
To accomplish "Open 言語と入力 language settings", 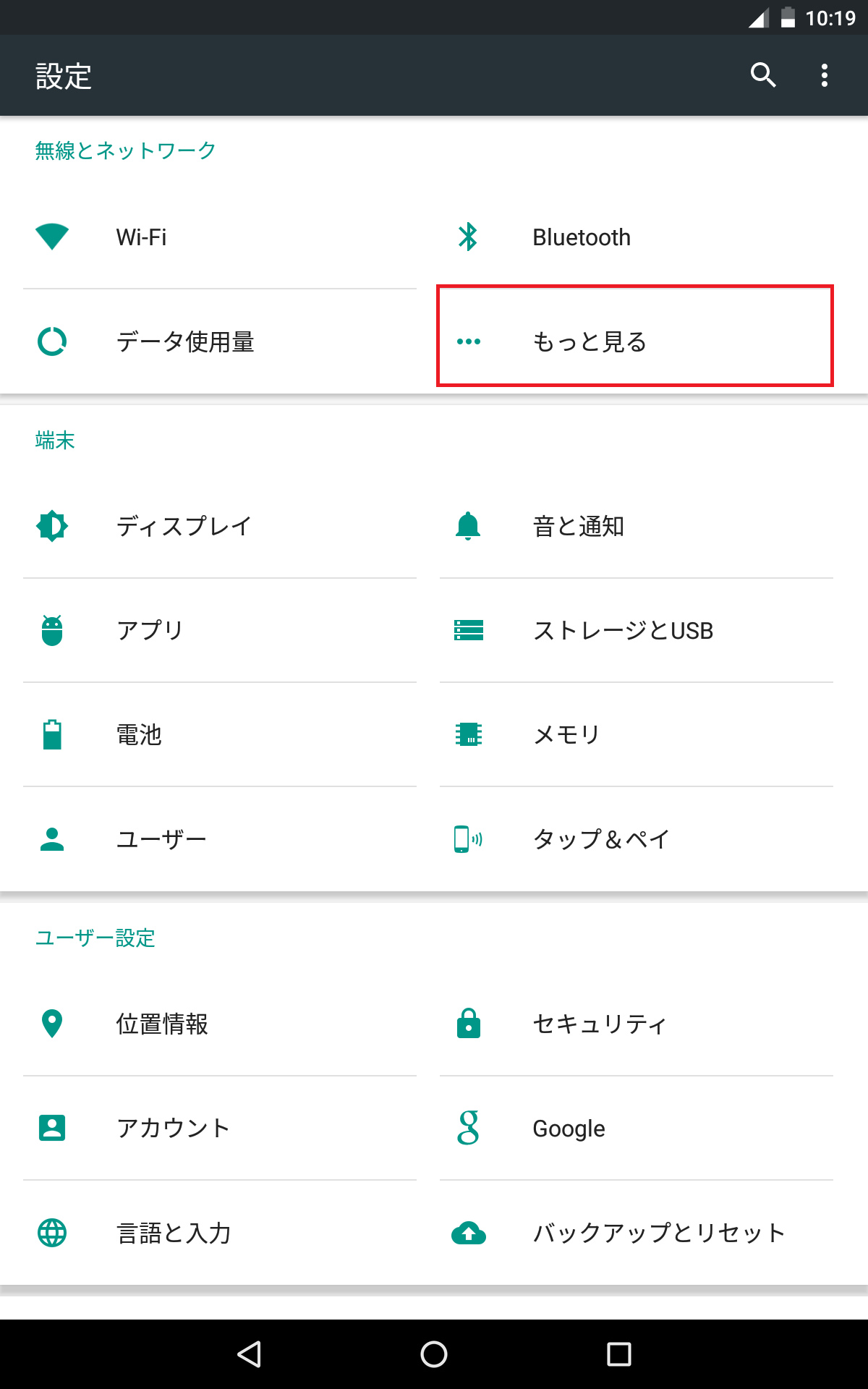I will pyautogui.click(x=174, y=1232).
